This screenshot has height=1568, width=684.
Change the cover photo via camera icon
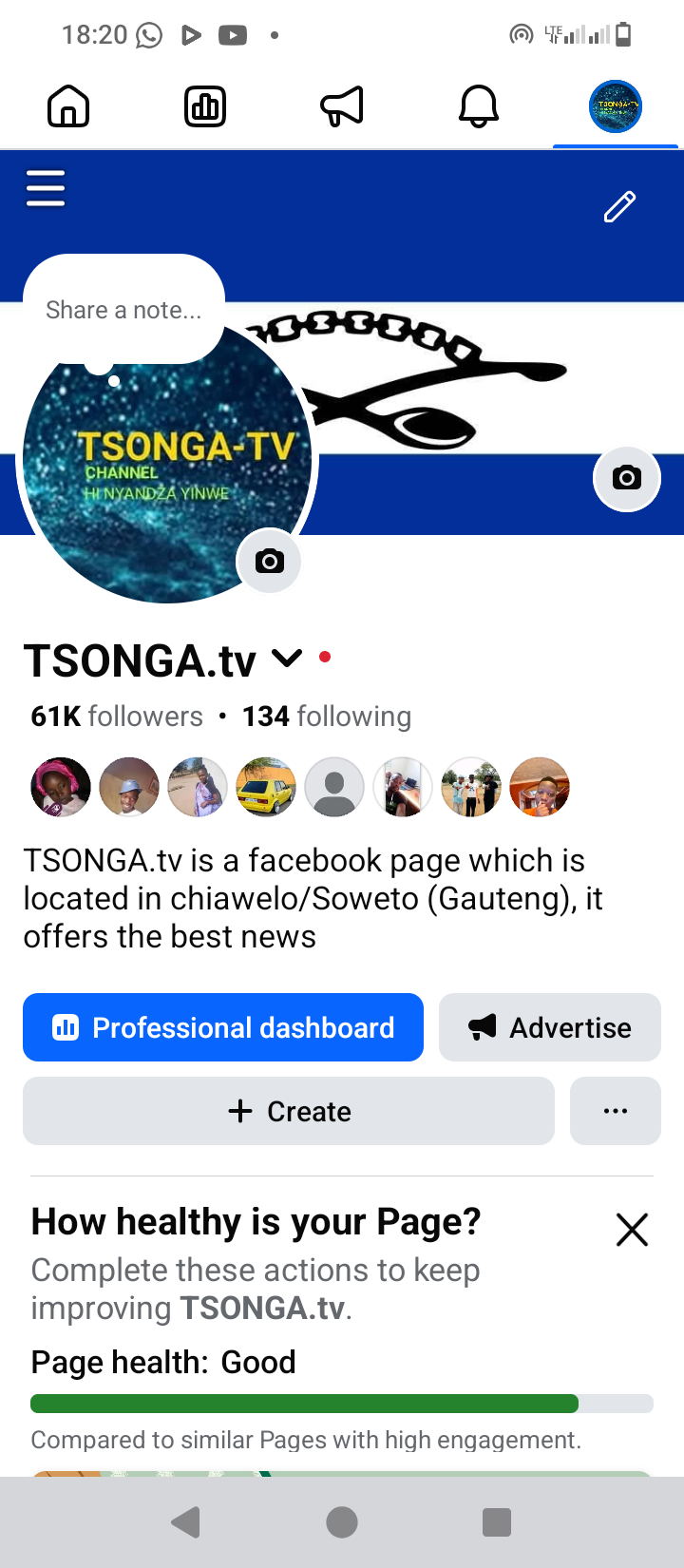626,478
